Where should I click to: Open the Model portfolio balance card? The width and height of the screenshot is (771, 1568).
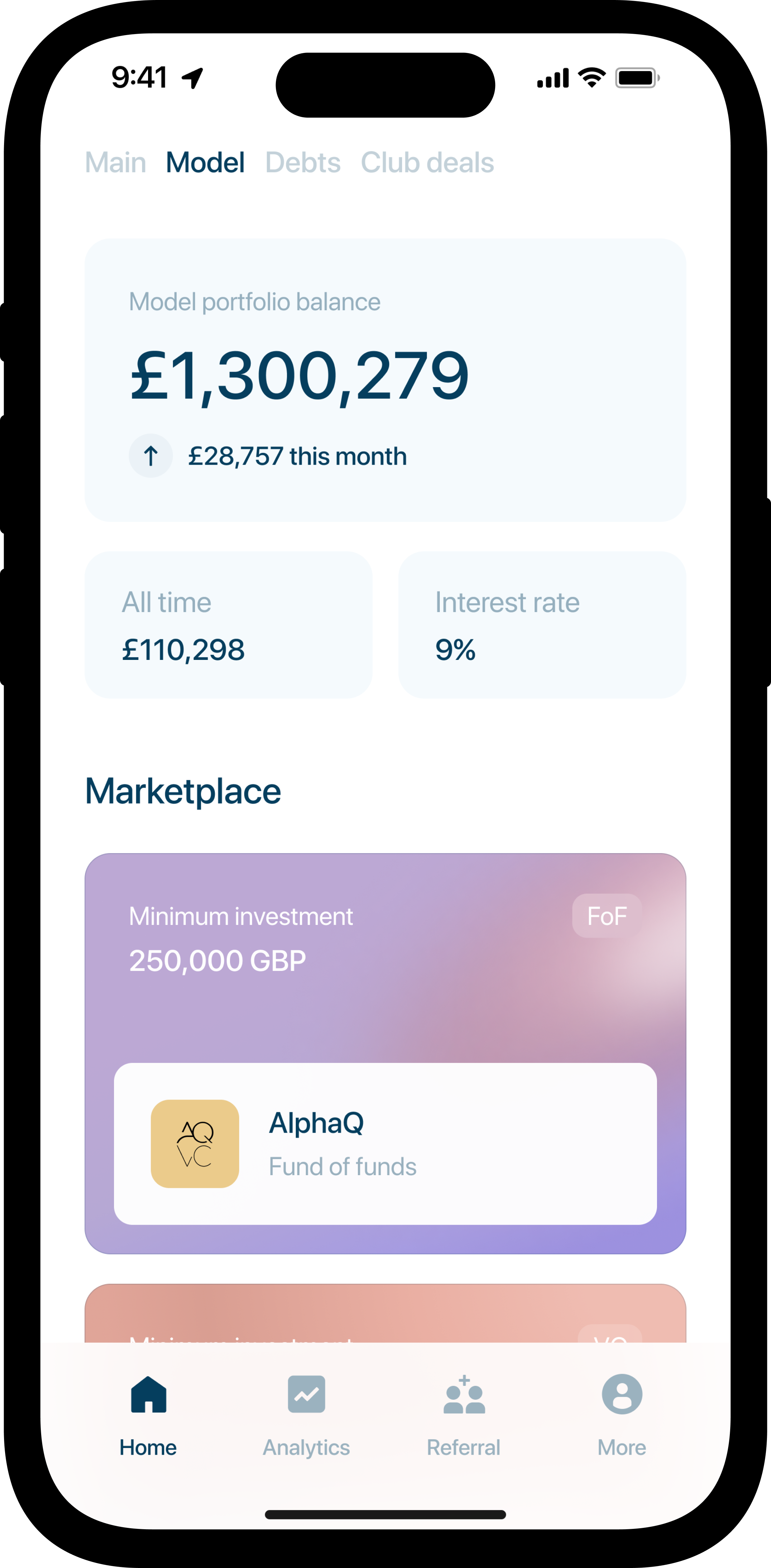coord(385,380)
